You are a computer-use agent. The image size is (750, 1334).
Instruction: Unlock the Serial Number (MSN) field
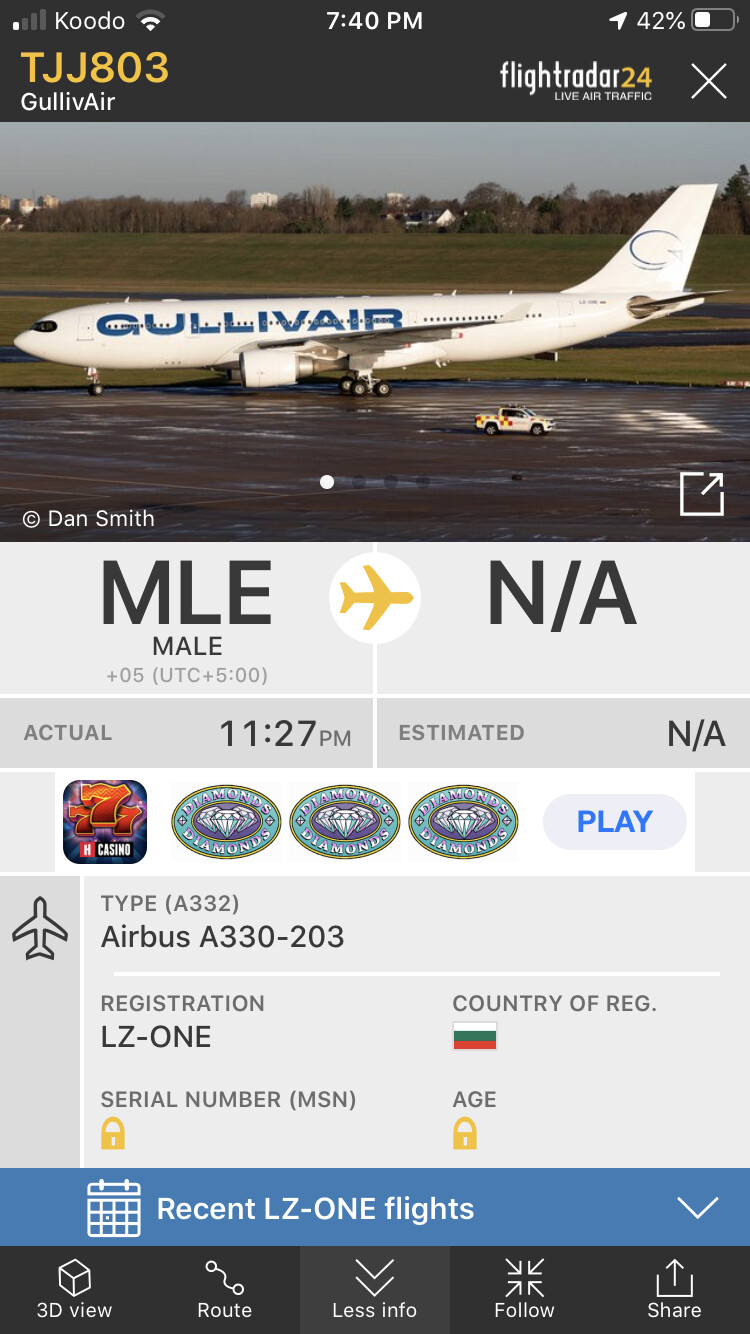[x=113, y=1134]
